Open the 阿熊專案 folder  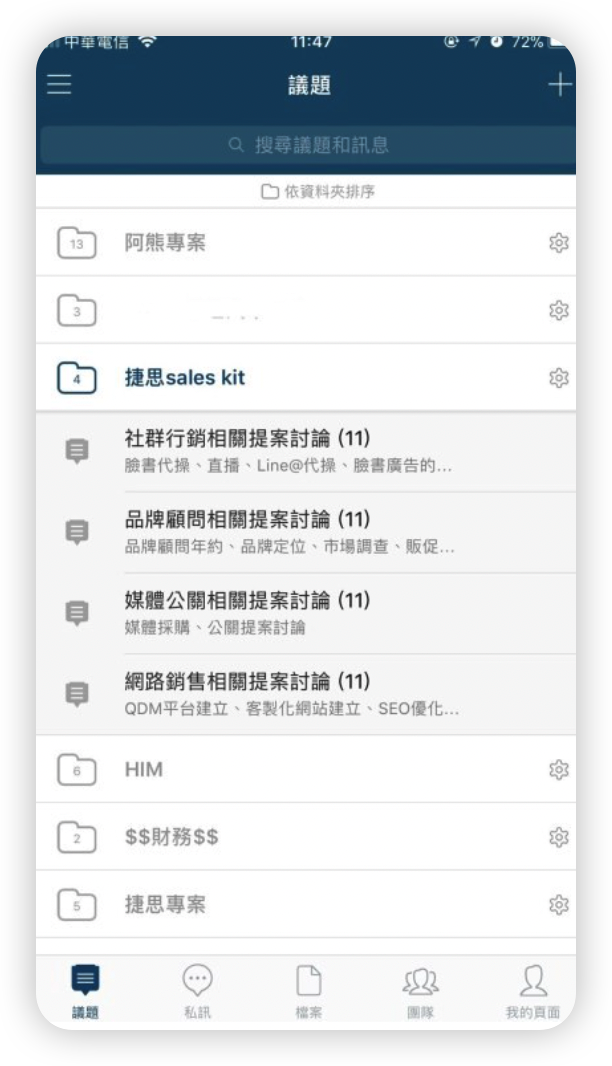pyautogui.click(x=165, y=243)
